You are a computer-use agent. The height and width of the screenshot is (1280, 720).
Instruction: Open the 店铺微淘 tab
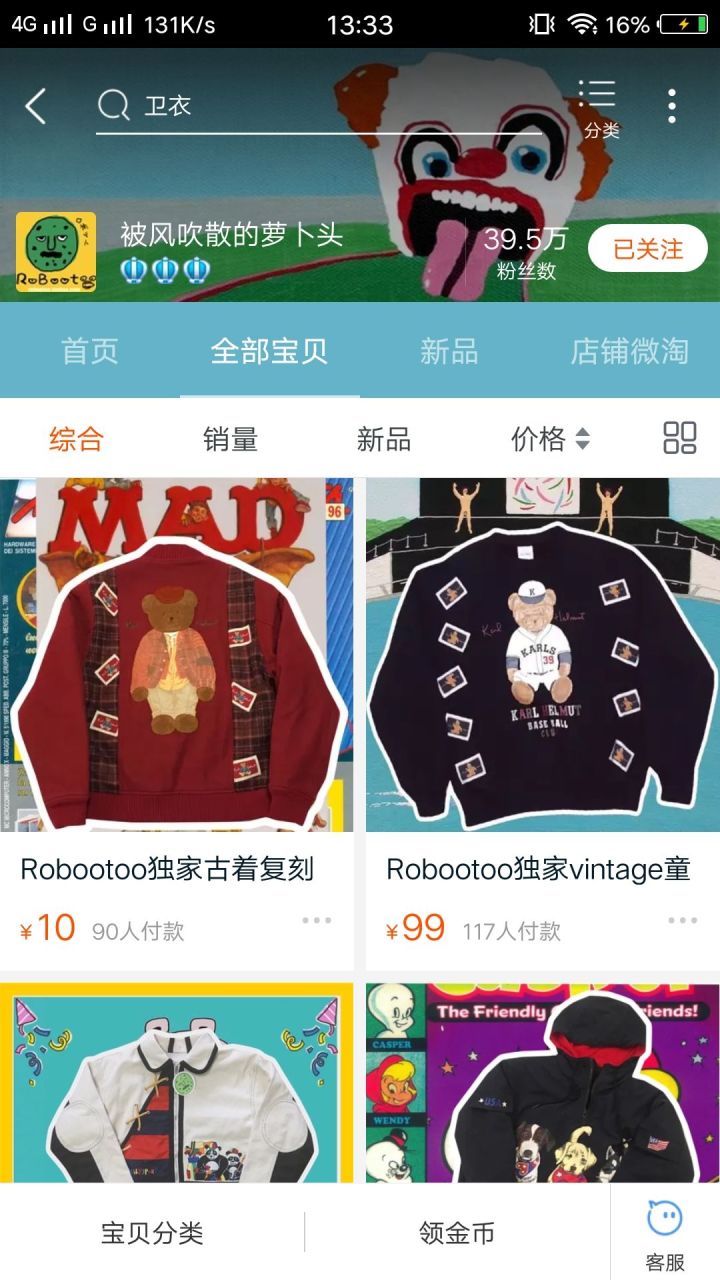tap(629, 351)
